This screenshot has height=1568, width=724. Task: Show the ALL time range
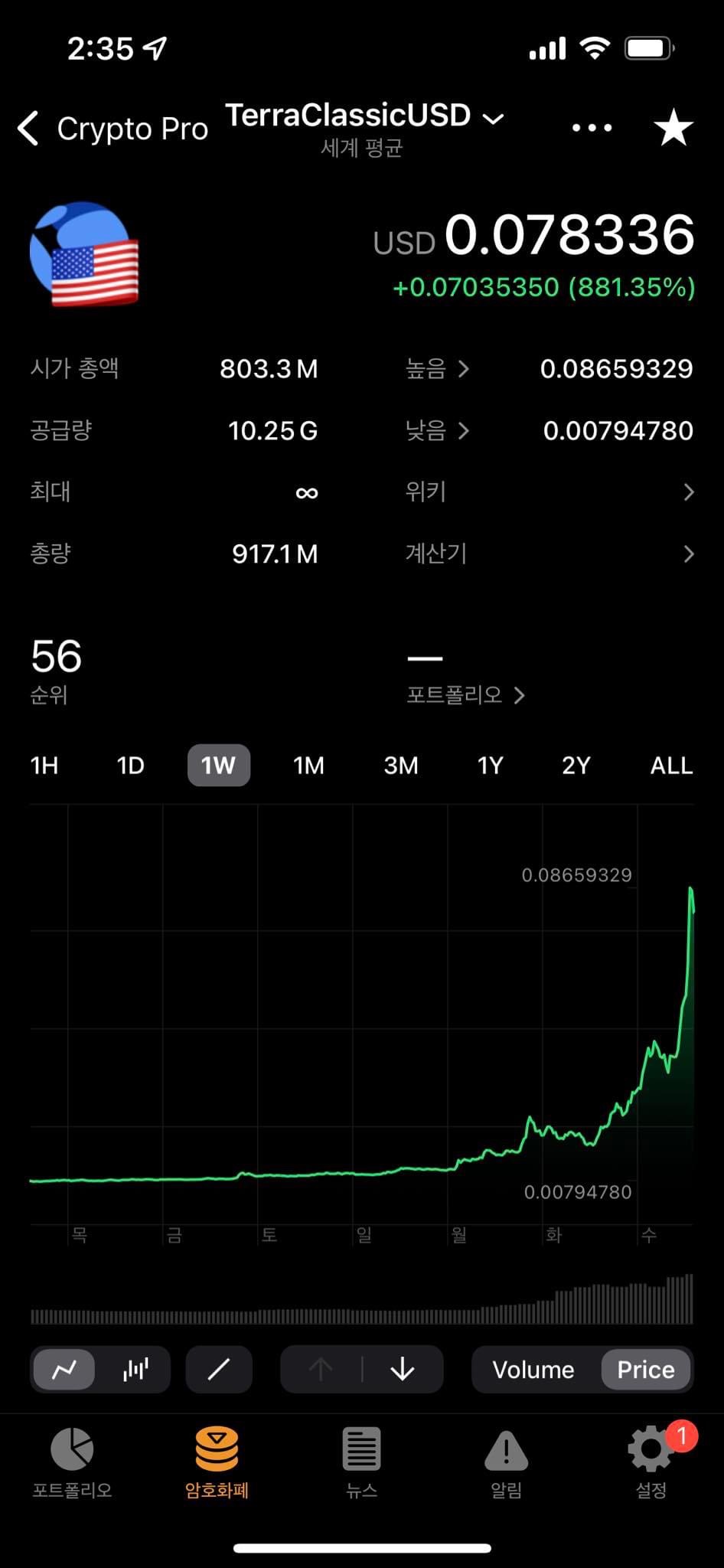(x=670, y=765)
